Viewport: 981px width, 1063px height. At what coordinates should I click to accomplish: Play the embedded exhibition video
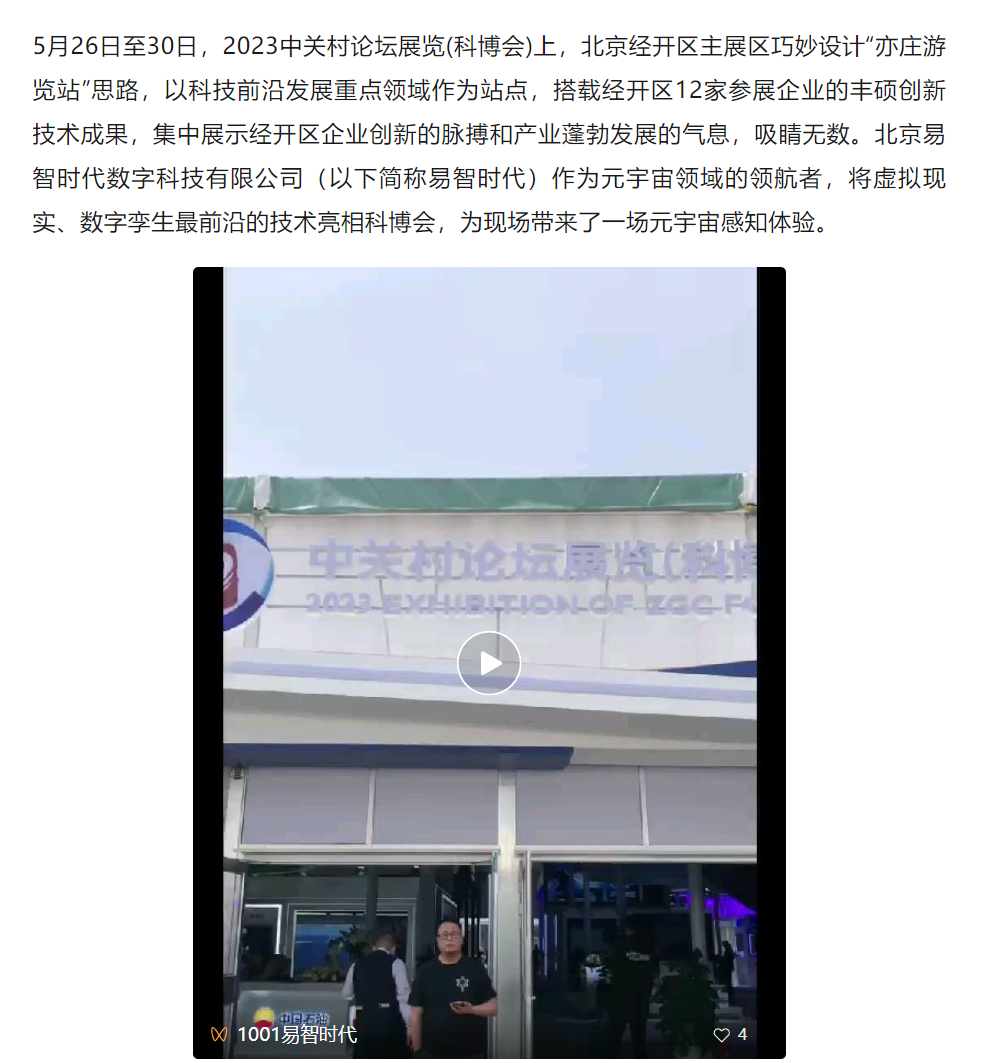489,663
